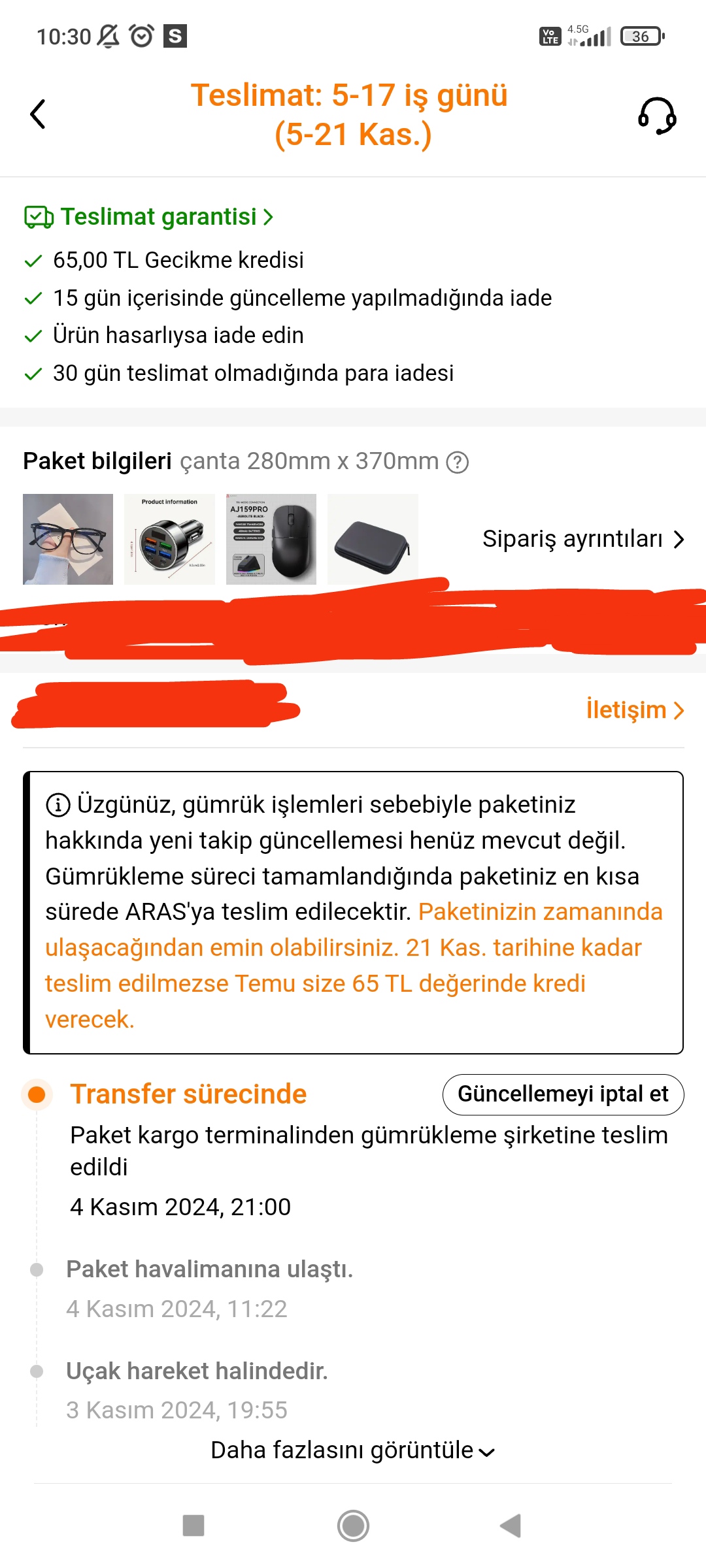Viewport: 706px width, 1568px height.
Task: Open Teslimat garantisi details
Action: pos(149,217)
